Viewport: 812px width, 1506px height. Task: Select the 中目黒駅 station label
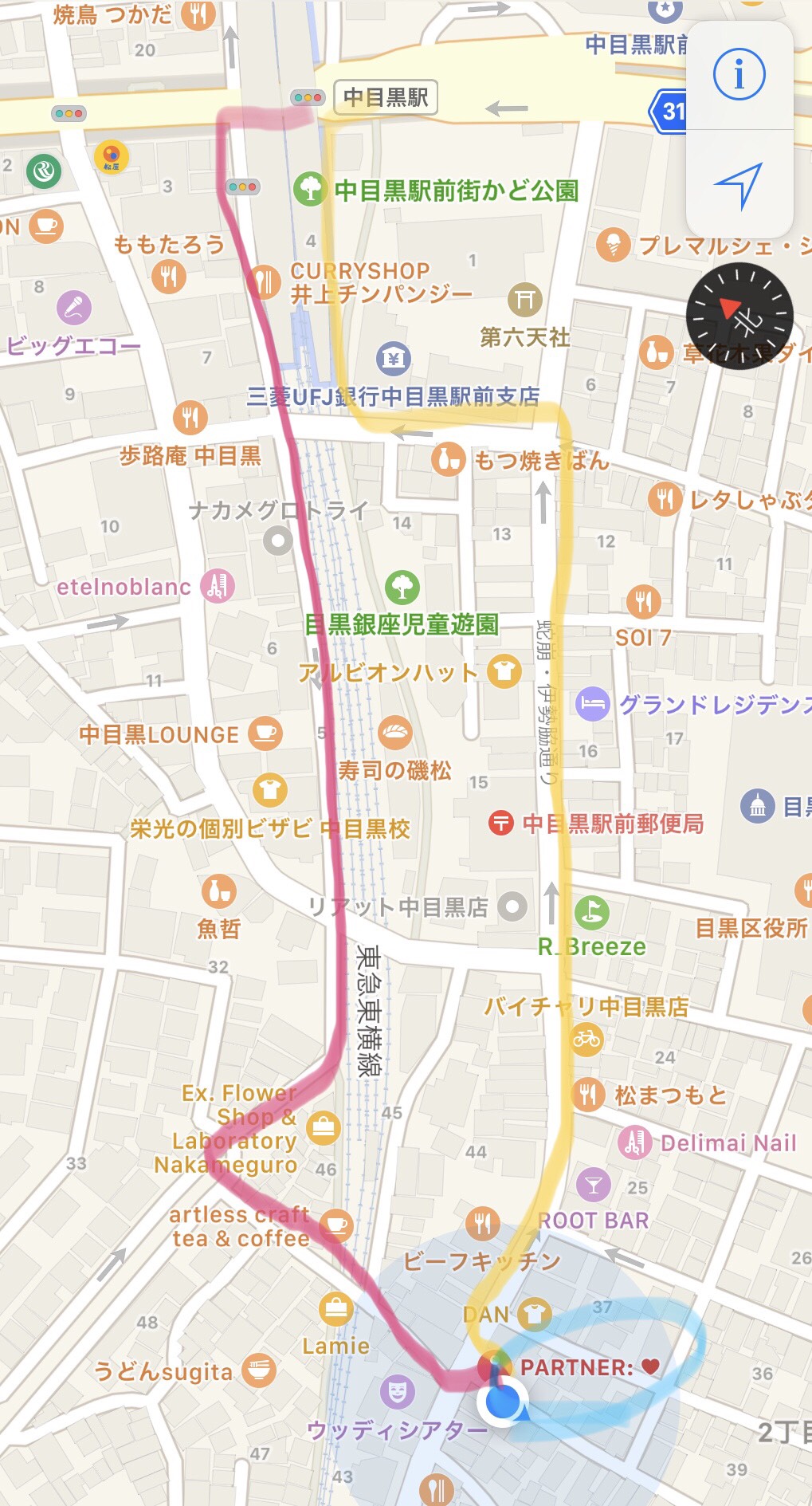386,98
